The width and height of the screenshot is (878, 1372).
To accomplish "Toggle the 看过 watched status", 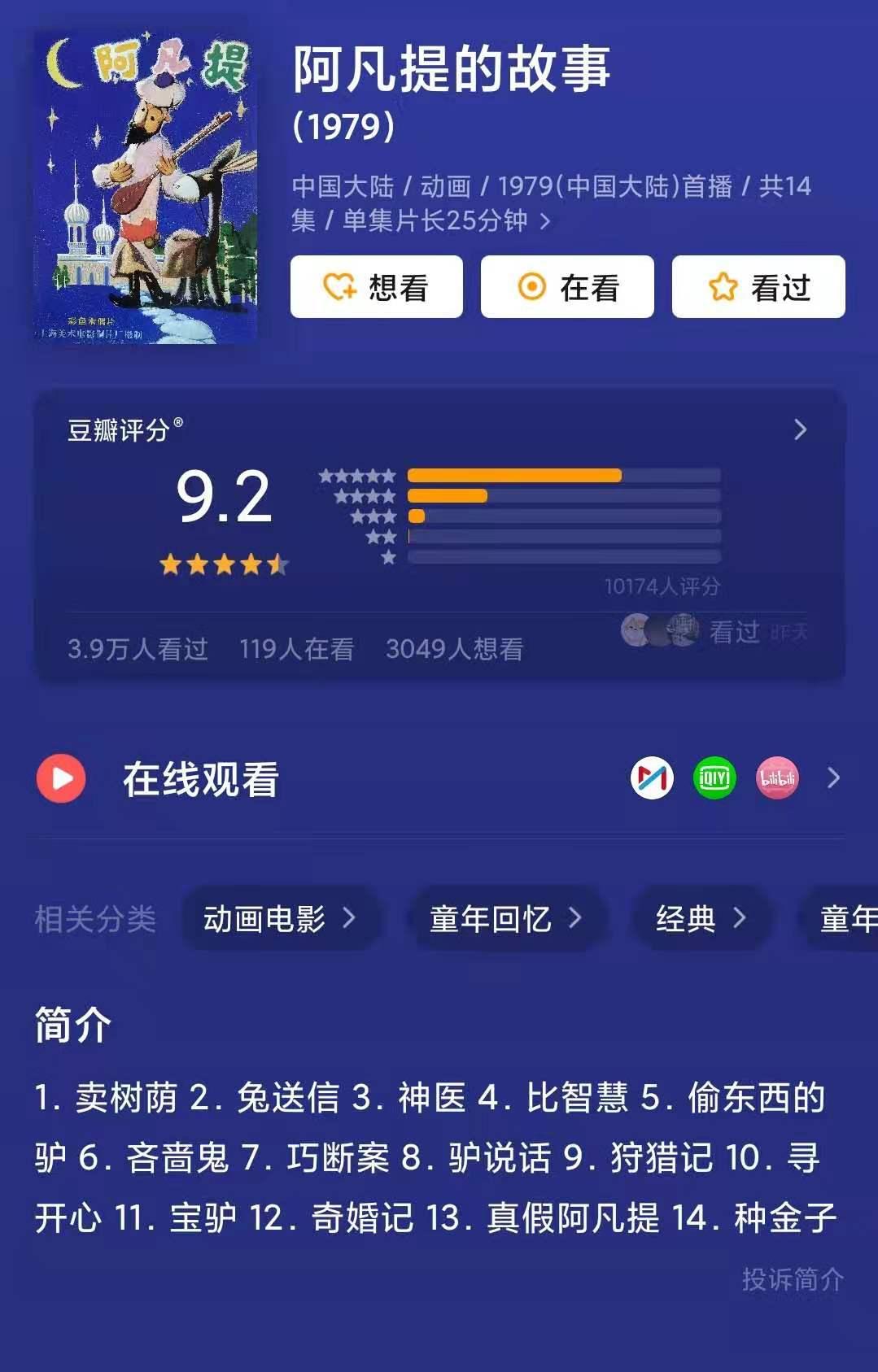I will (756, 286).
